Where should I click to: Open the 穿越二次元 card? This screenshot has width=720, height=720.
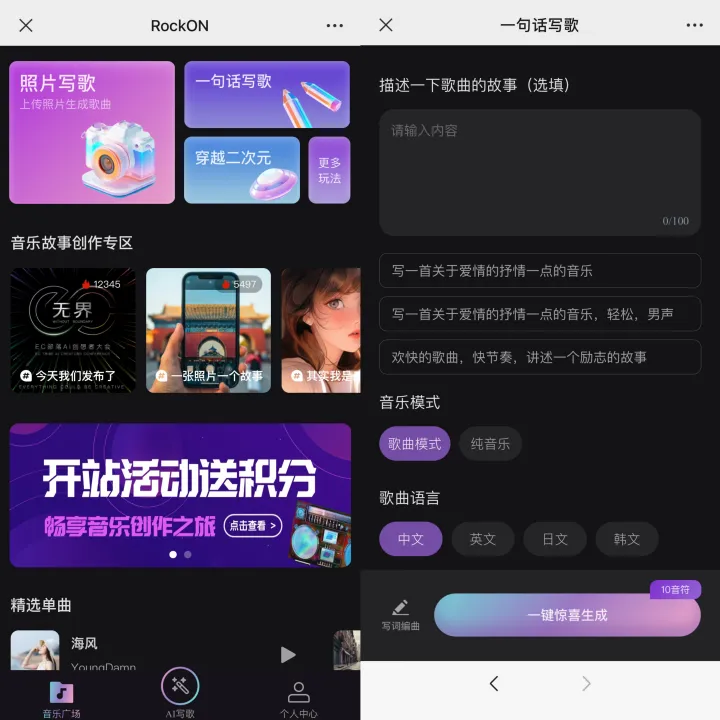click(x=241, y=170)
